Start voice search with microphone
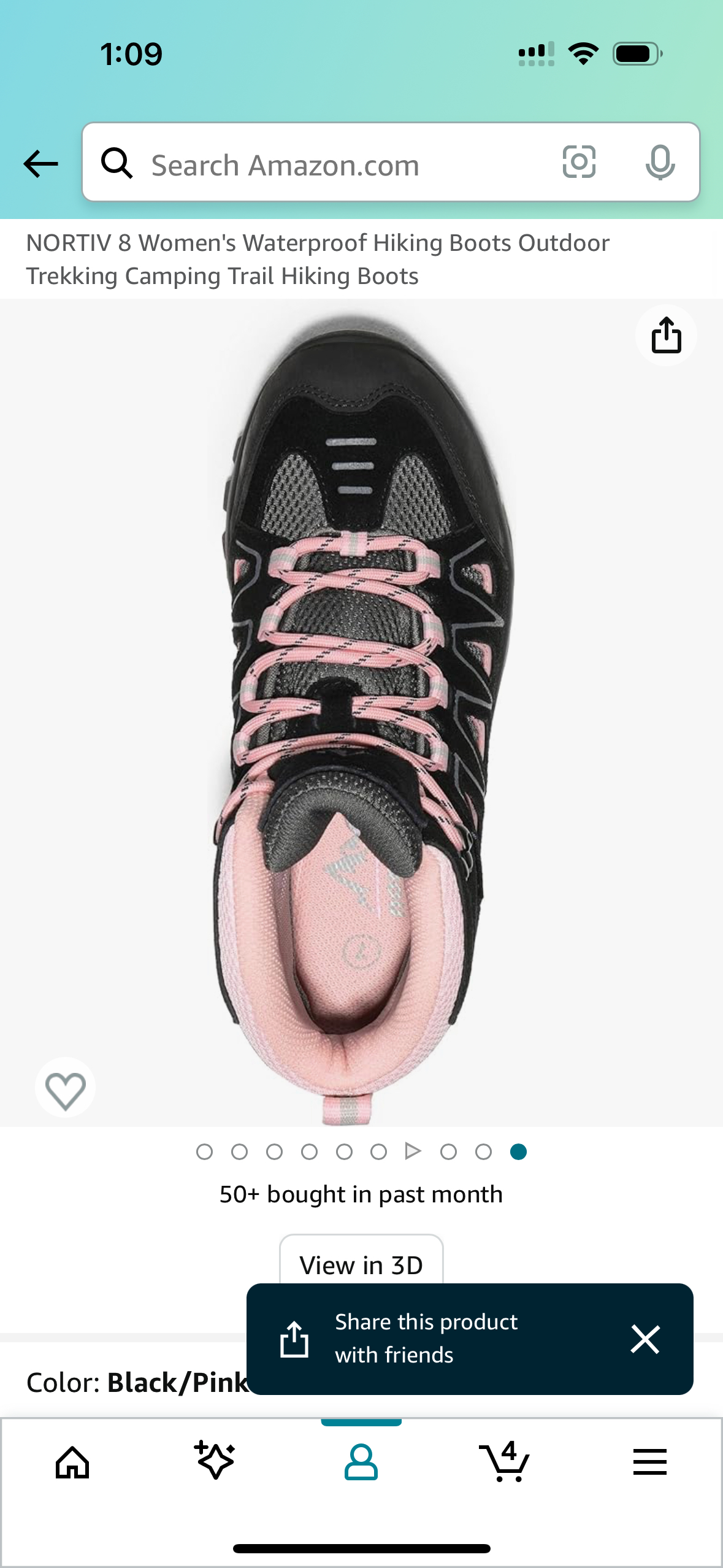 pyautogui.click(x=660, y=163)
